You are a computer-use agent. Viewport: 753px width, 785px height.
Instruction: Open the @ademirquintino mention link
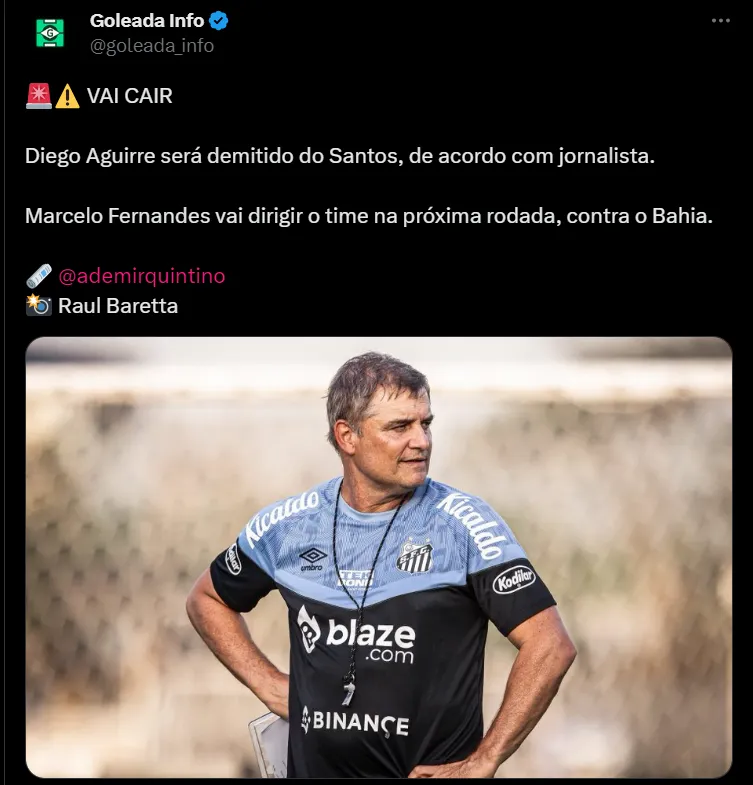(142, 276)
